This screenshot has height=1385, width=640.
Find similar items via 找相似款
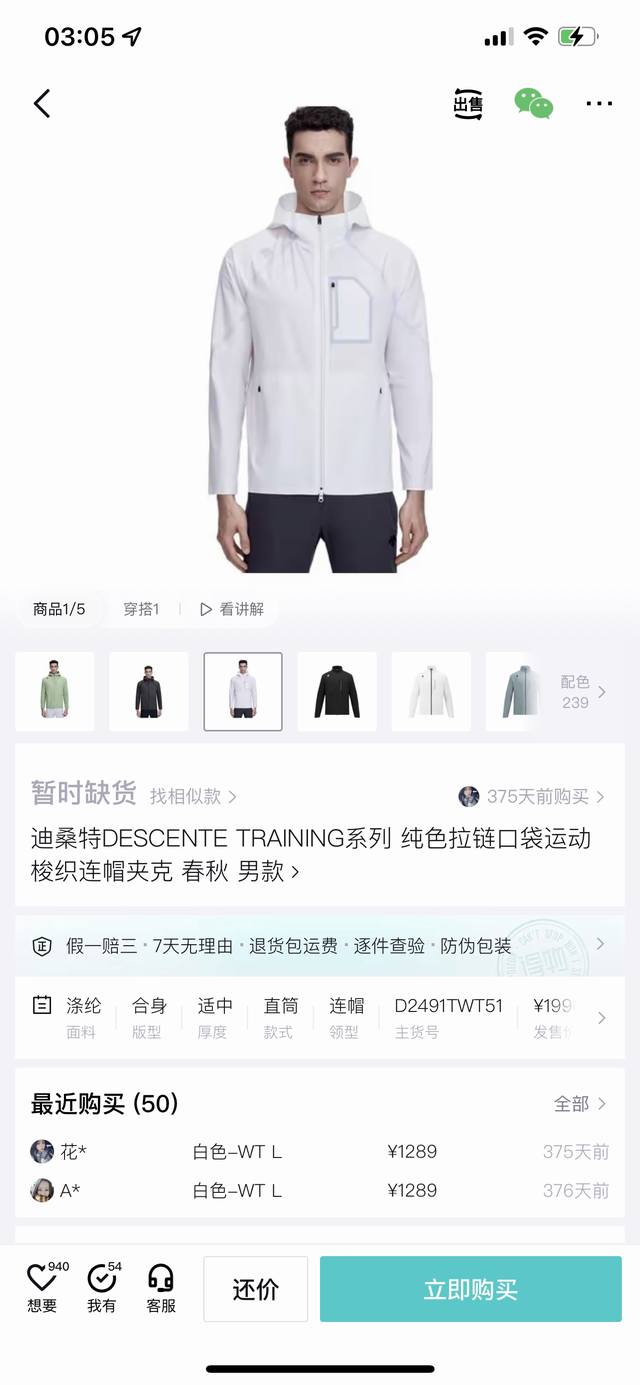click(x=193, y=796)
